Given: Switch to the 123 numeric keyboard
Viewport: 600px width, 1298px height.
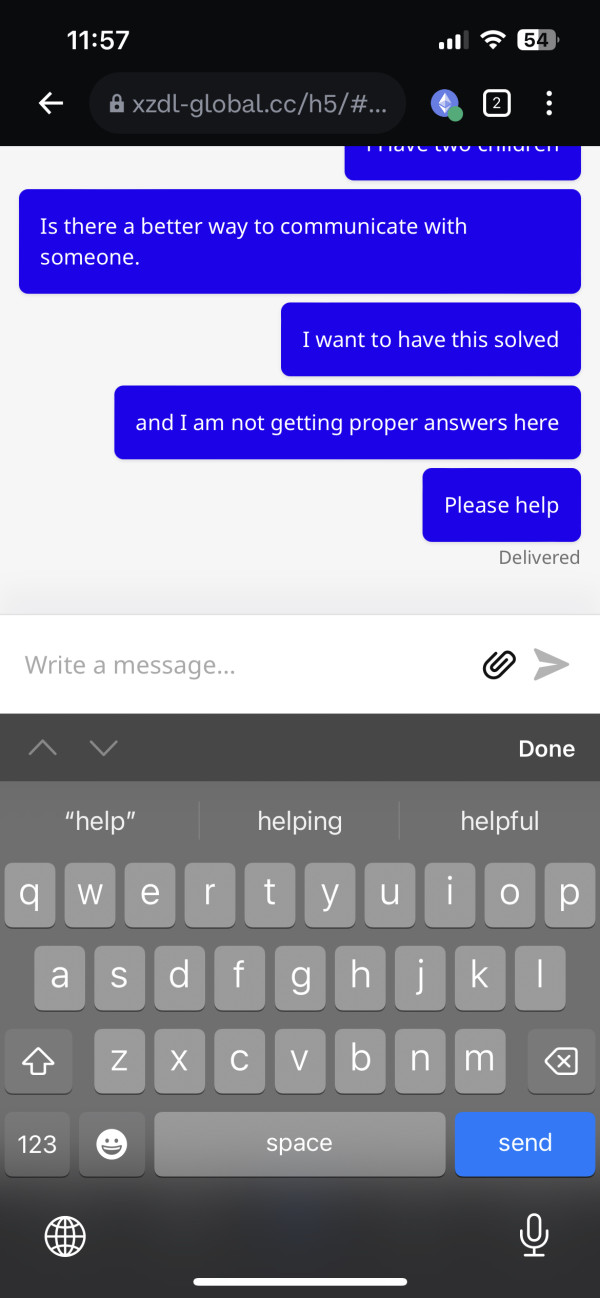Looking at the screenshot, I should 37,1143.
